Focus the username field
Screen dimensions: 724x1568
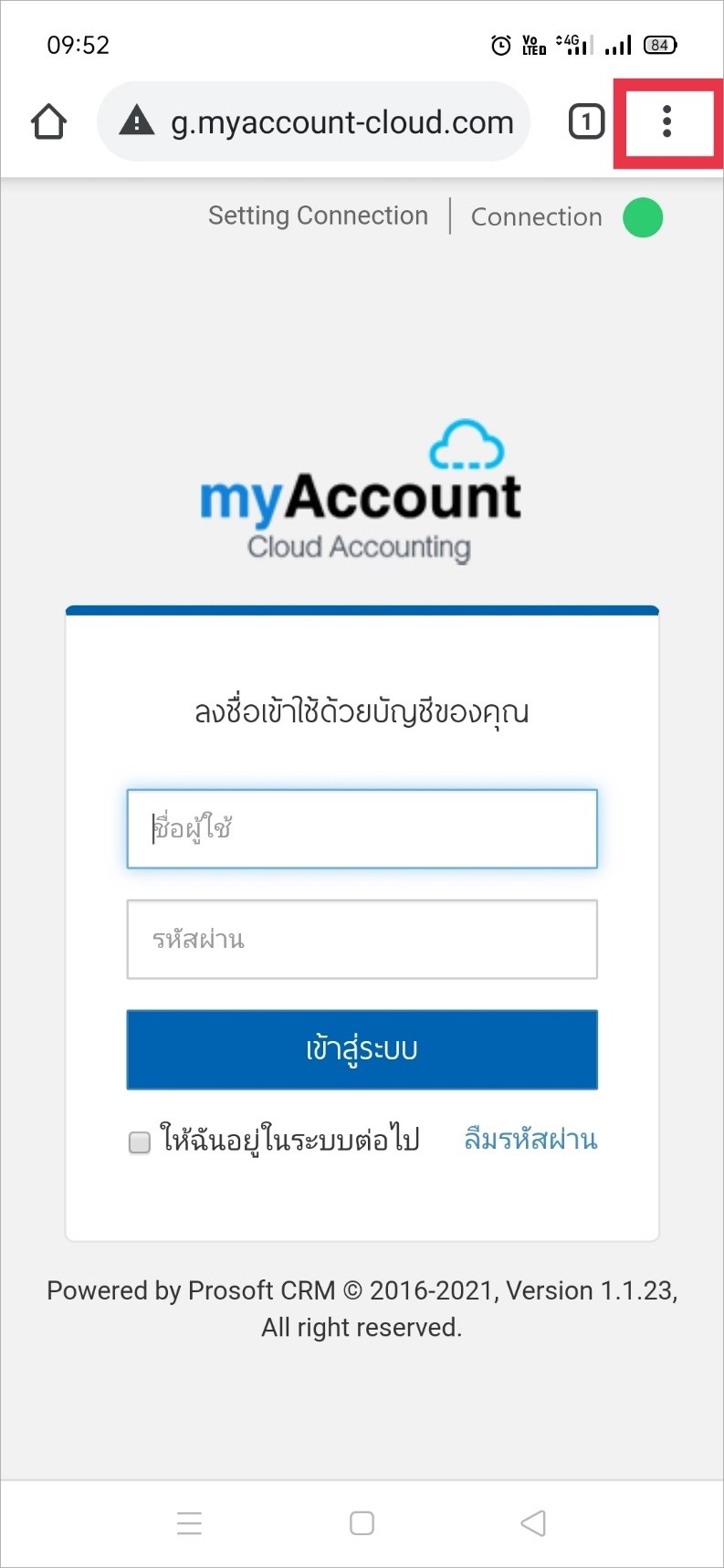coord(362,828)
